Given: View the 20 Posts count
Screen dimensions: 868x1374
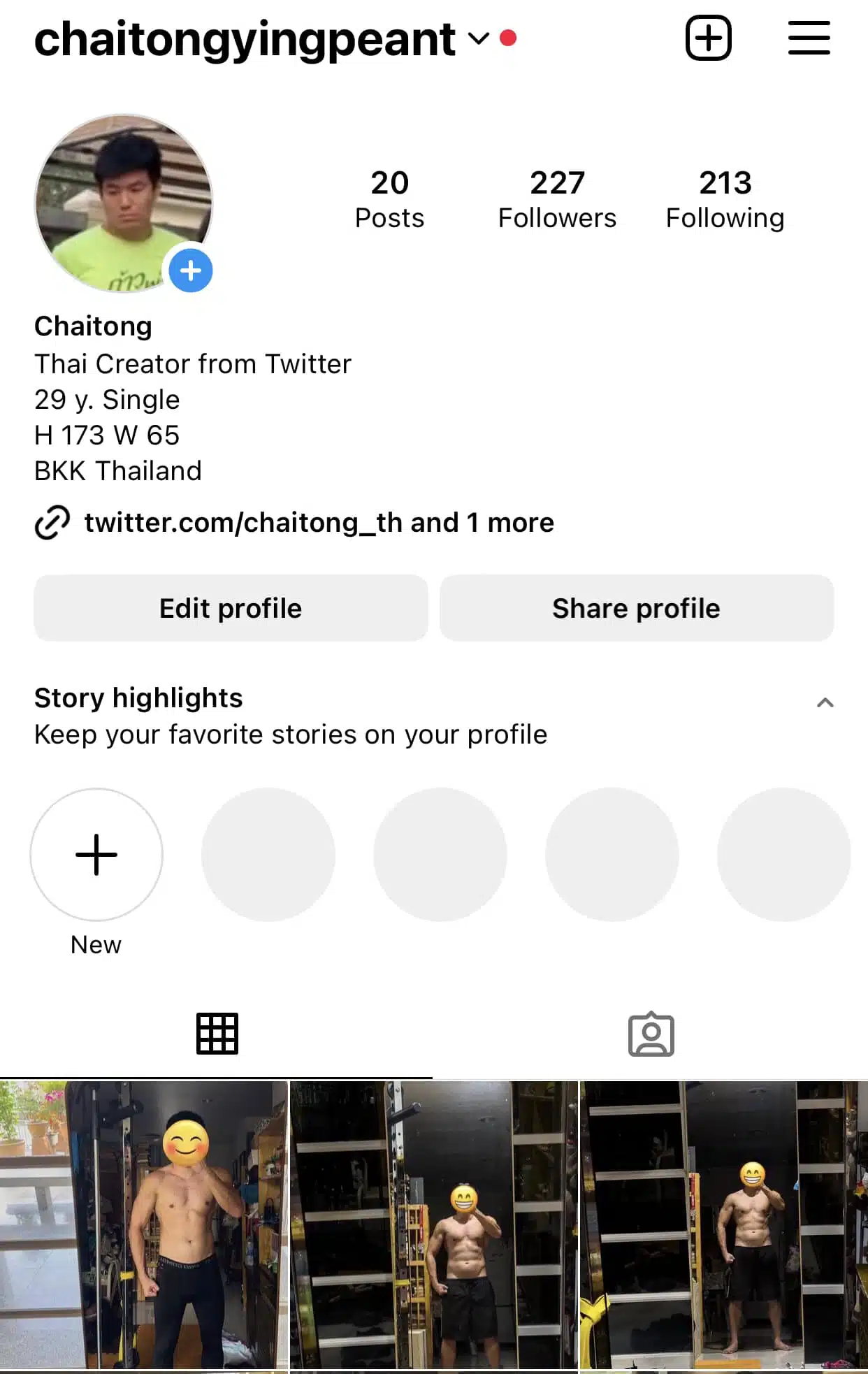Looking at the screenshot, I should click(x=389, y=199).
